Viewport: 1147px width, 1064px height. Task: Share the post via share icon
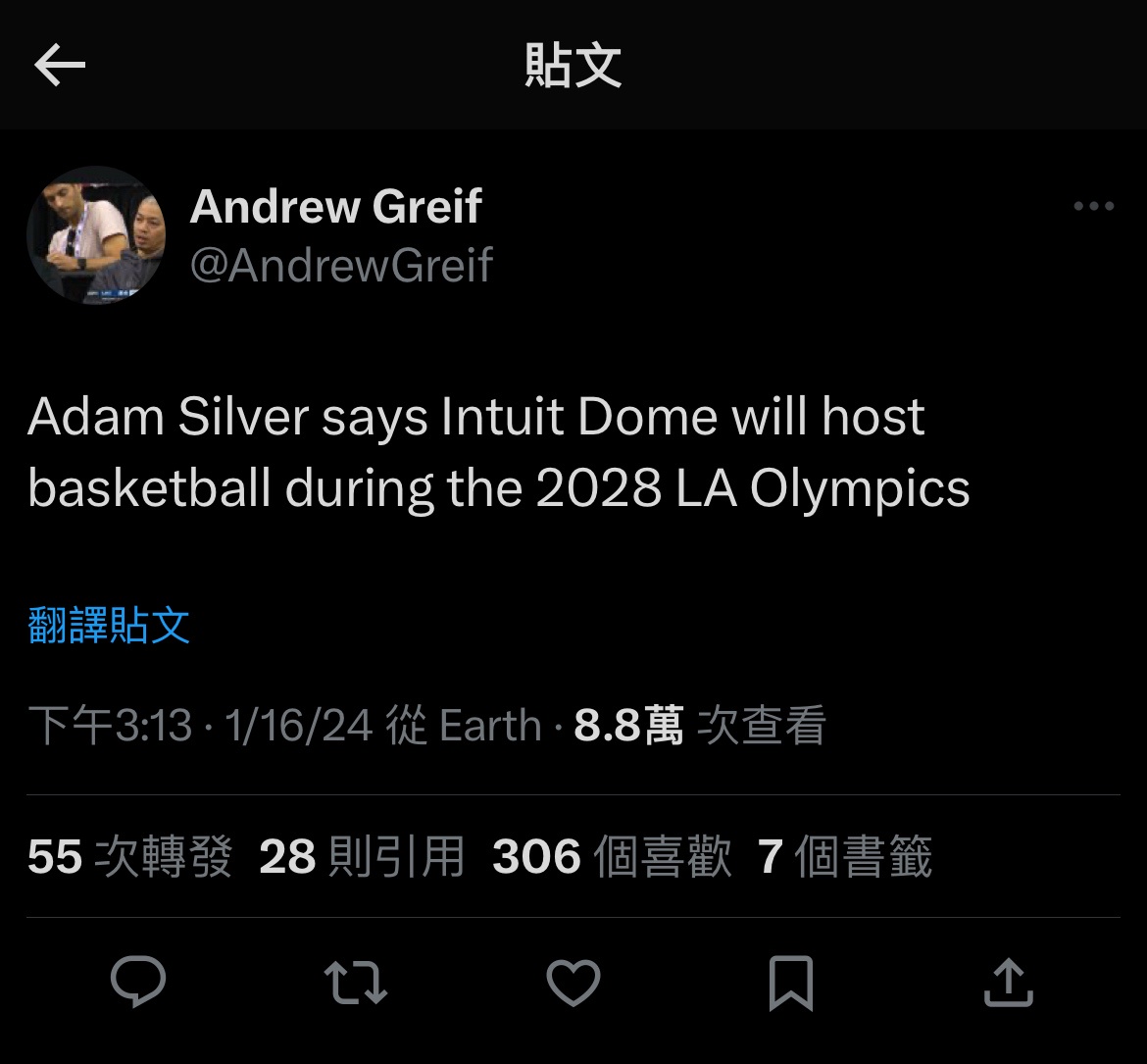1008,983
